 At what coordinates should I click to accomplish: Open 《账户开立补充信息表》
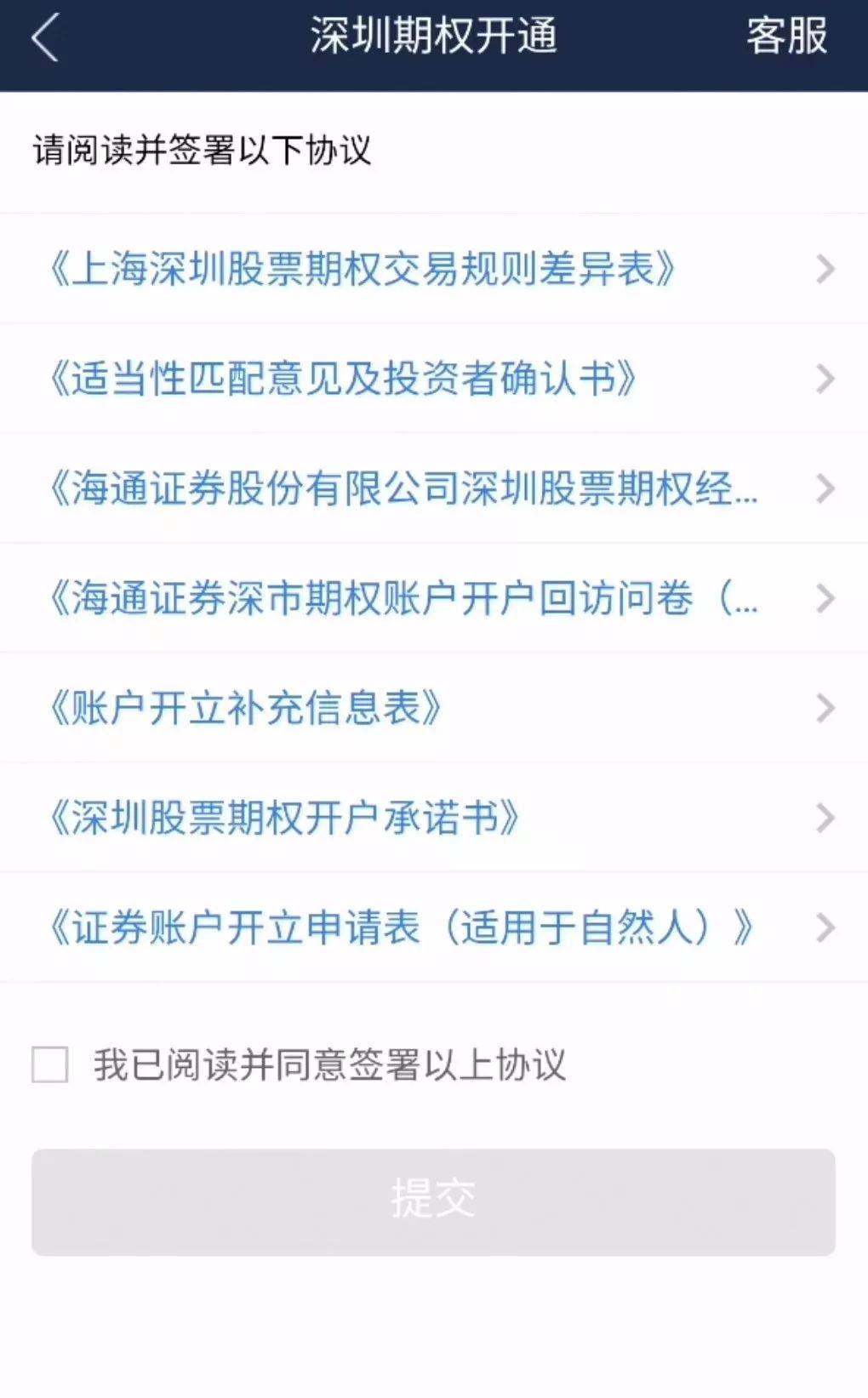tap(434, 708)
